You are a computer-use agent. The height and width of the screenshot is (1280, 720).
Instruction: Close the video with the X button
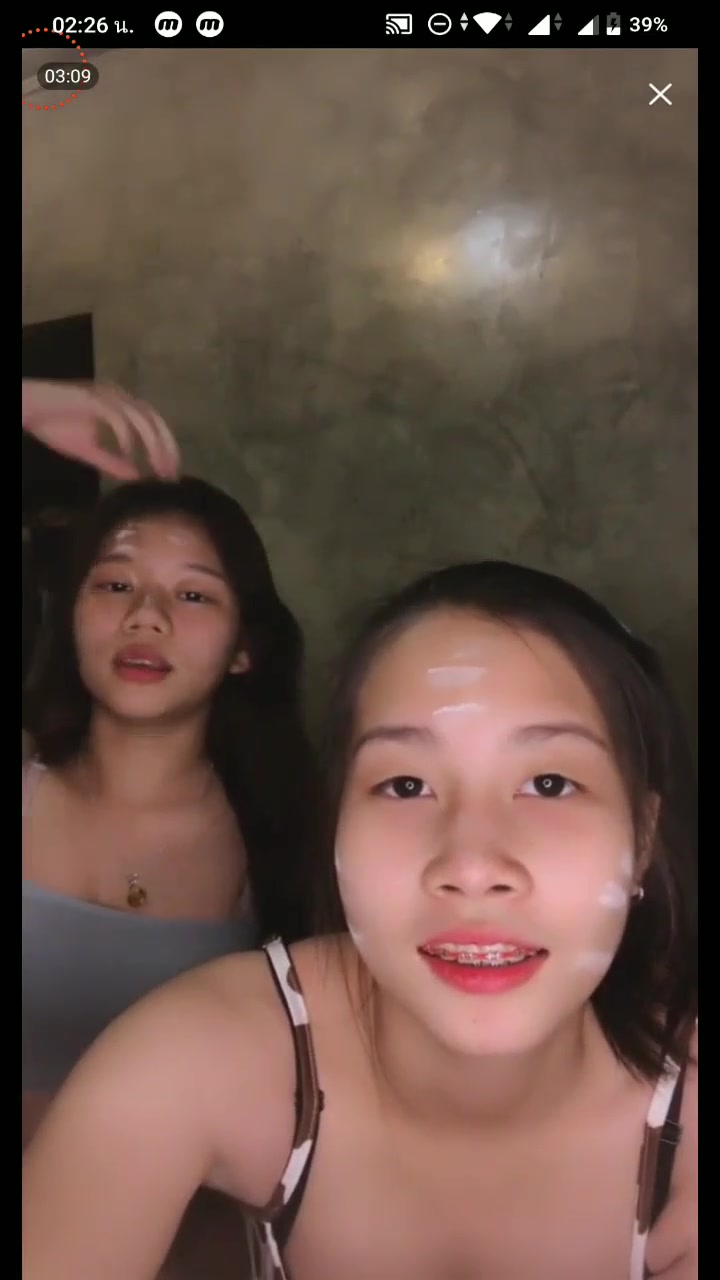pos(660,94)
